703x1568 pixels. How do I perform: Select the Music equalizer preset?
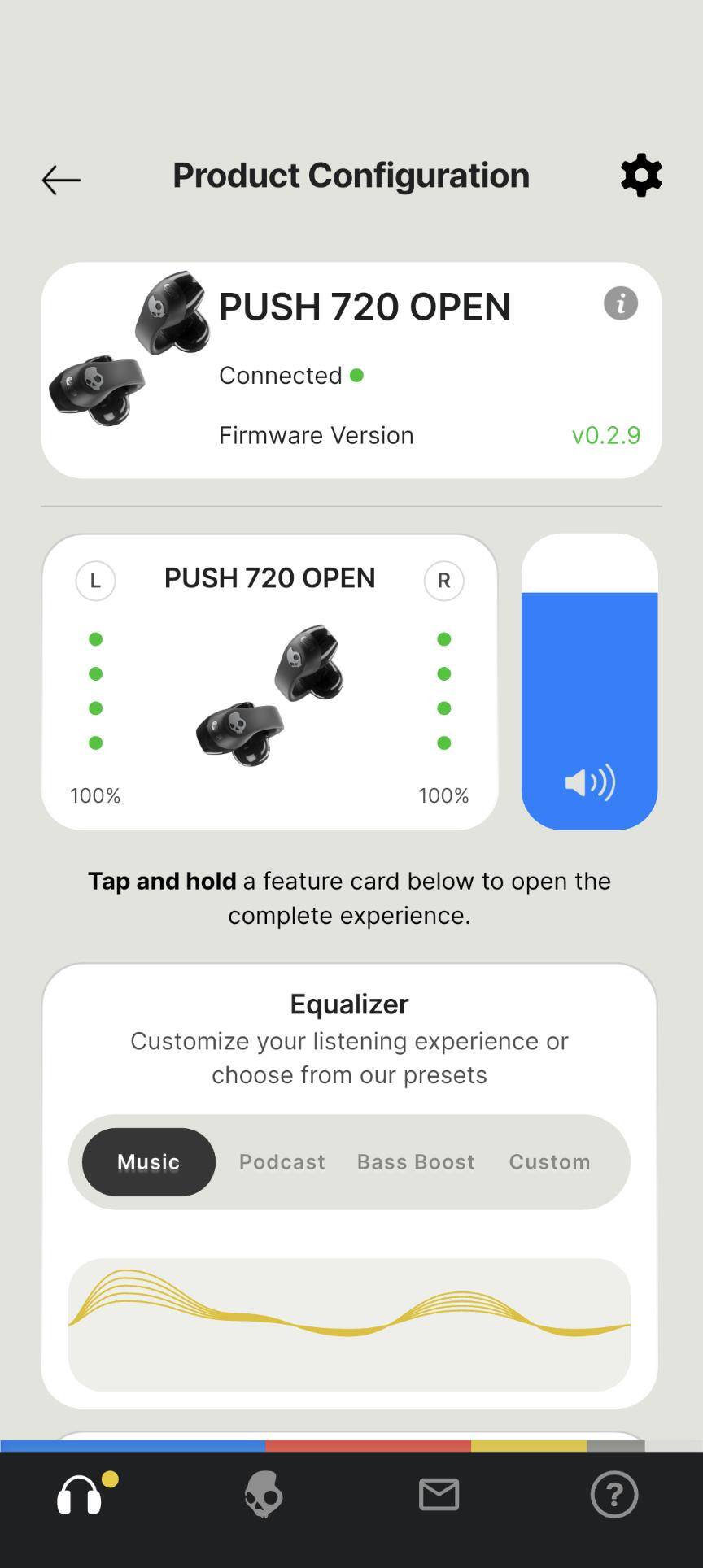(149, 1161)
